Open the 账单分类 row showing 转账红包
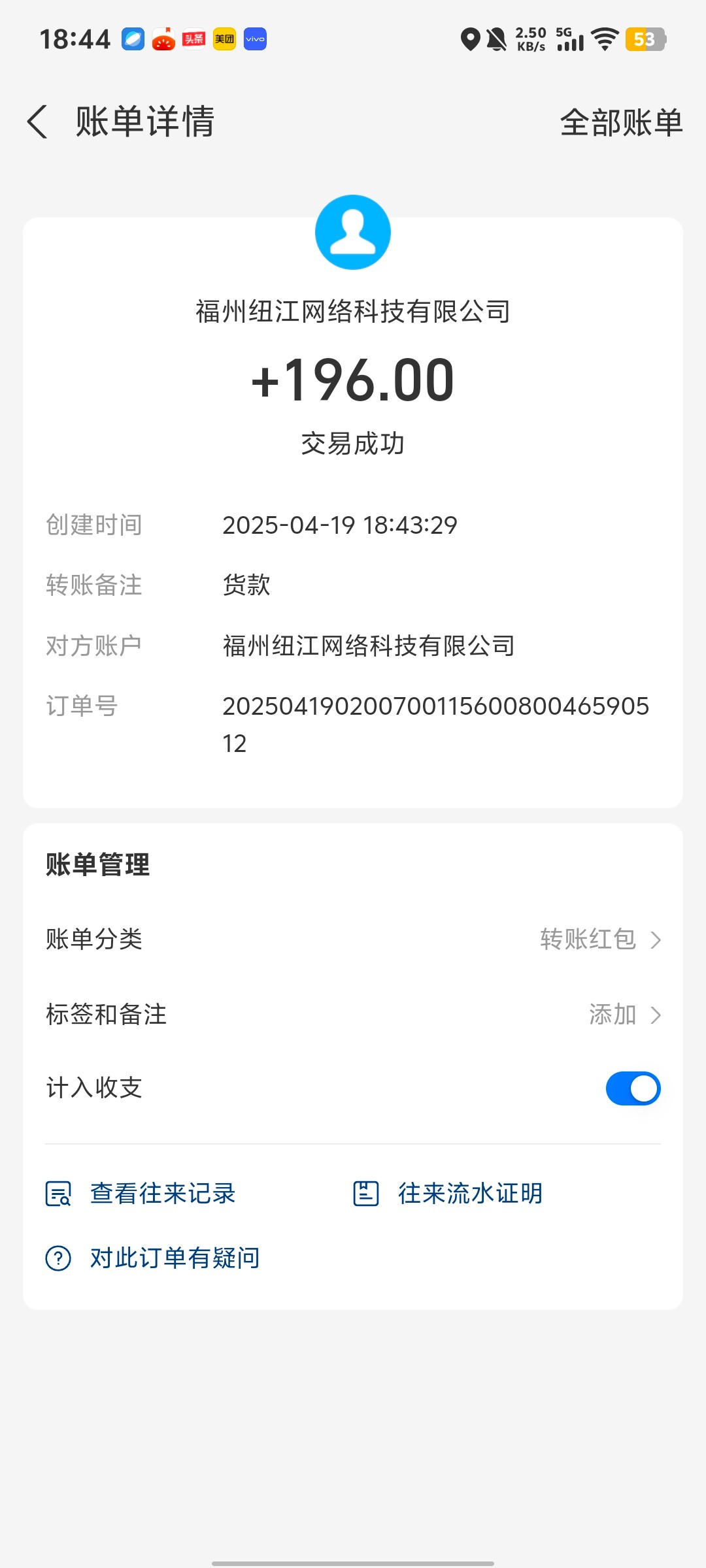Screen dimensions: 706x1568 coord(353,939)
